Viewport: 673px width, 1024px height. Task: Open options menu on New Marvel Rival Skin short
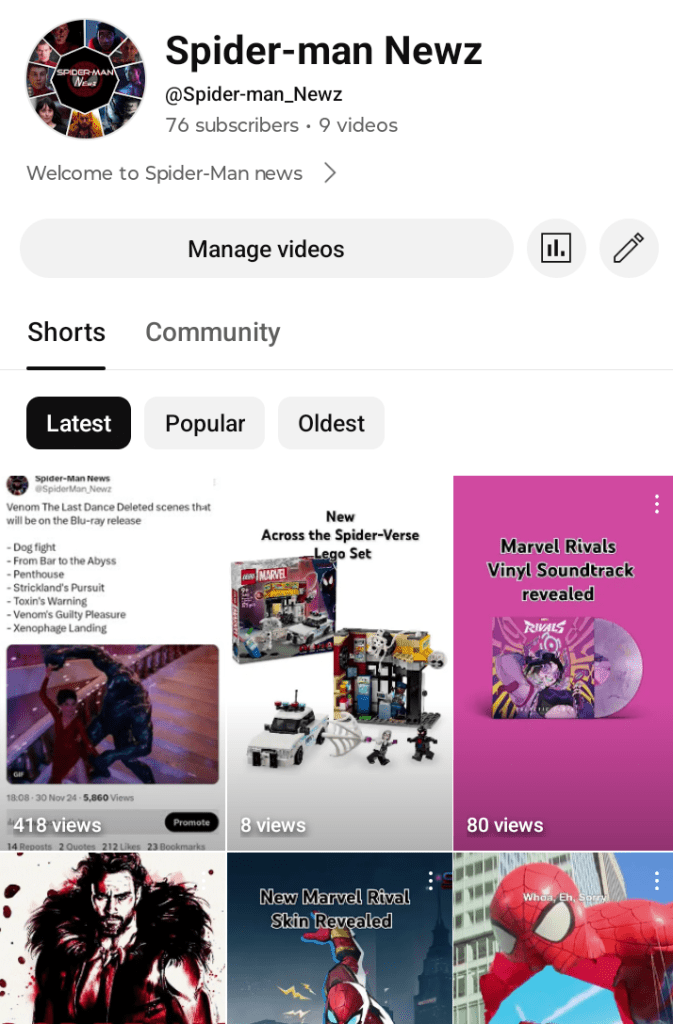click(x=431, y=880)
